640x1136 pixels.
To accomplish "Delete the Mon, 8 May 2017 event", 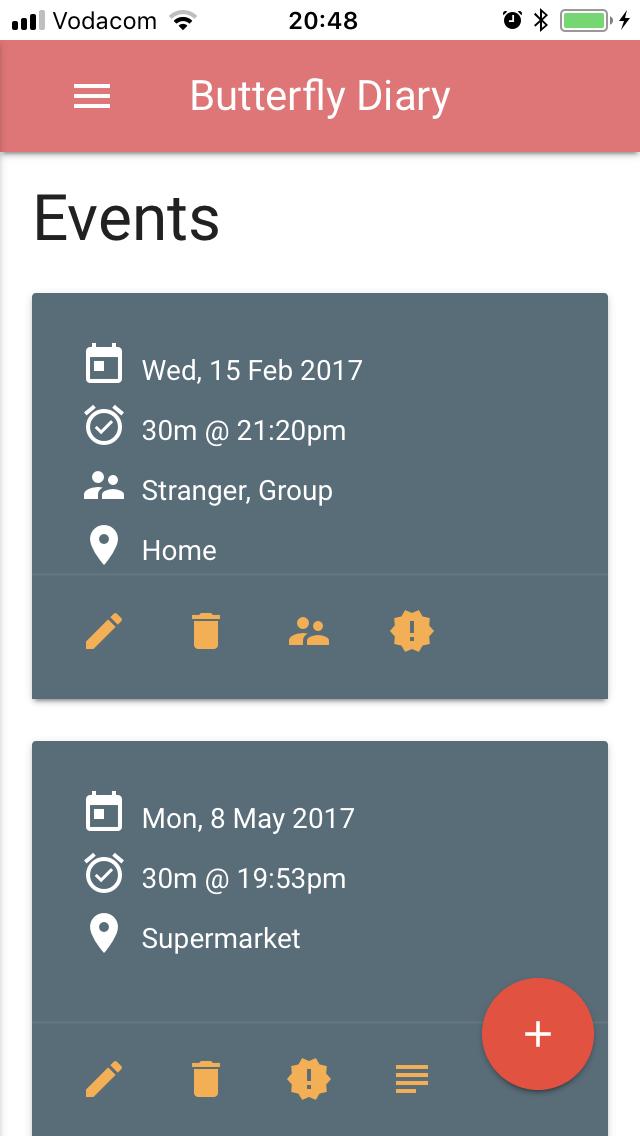I will coord(205,1079).
